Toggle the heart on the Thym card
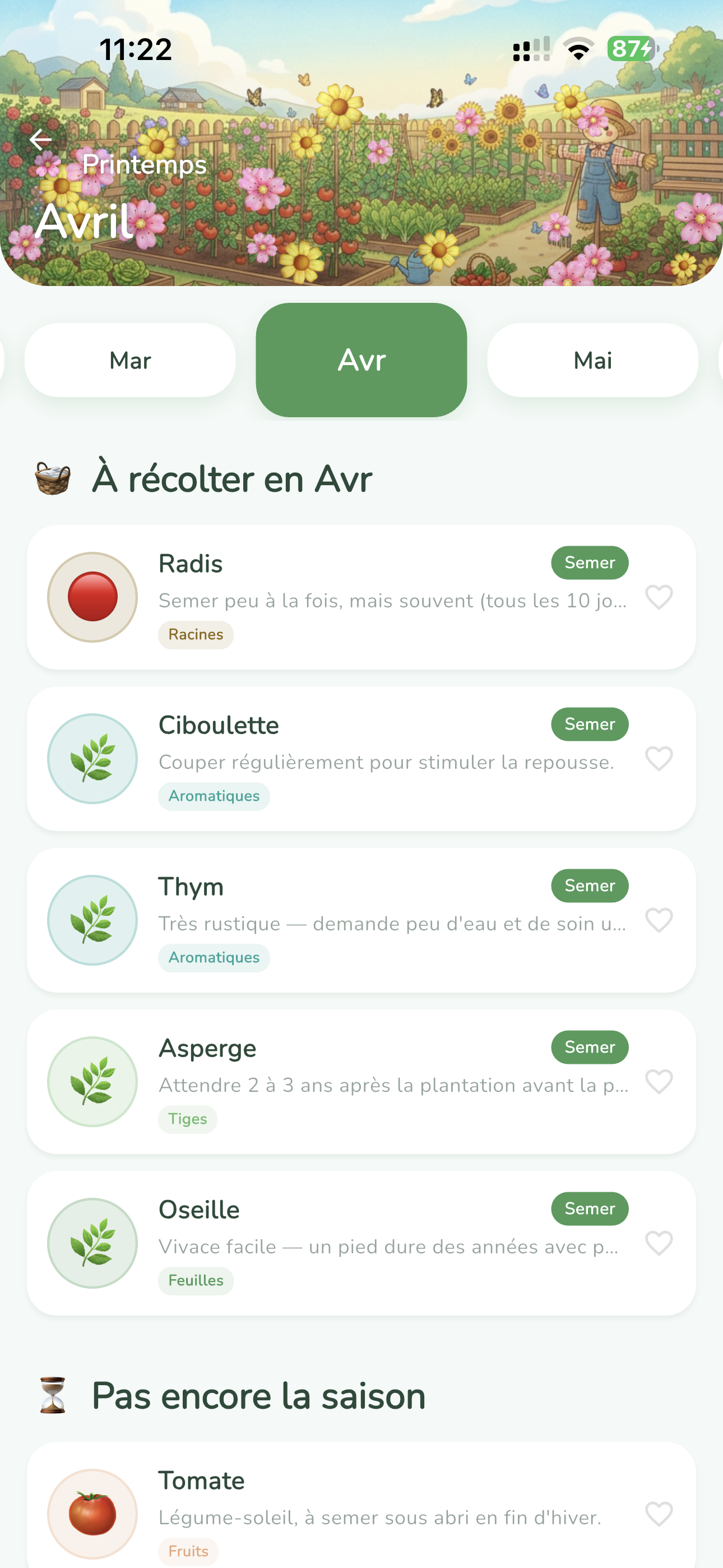Viewport: 723px width, 1568px height. (659, 921)
